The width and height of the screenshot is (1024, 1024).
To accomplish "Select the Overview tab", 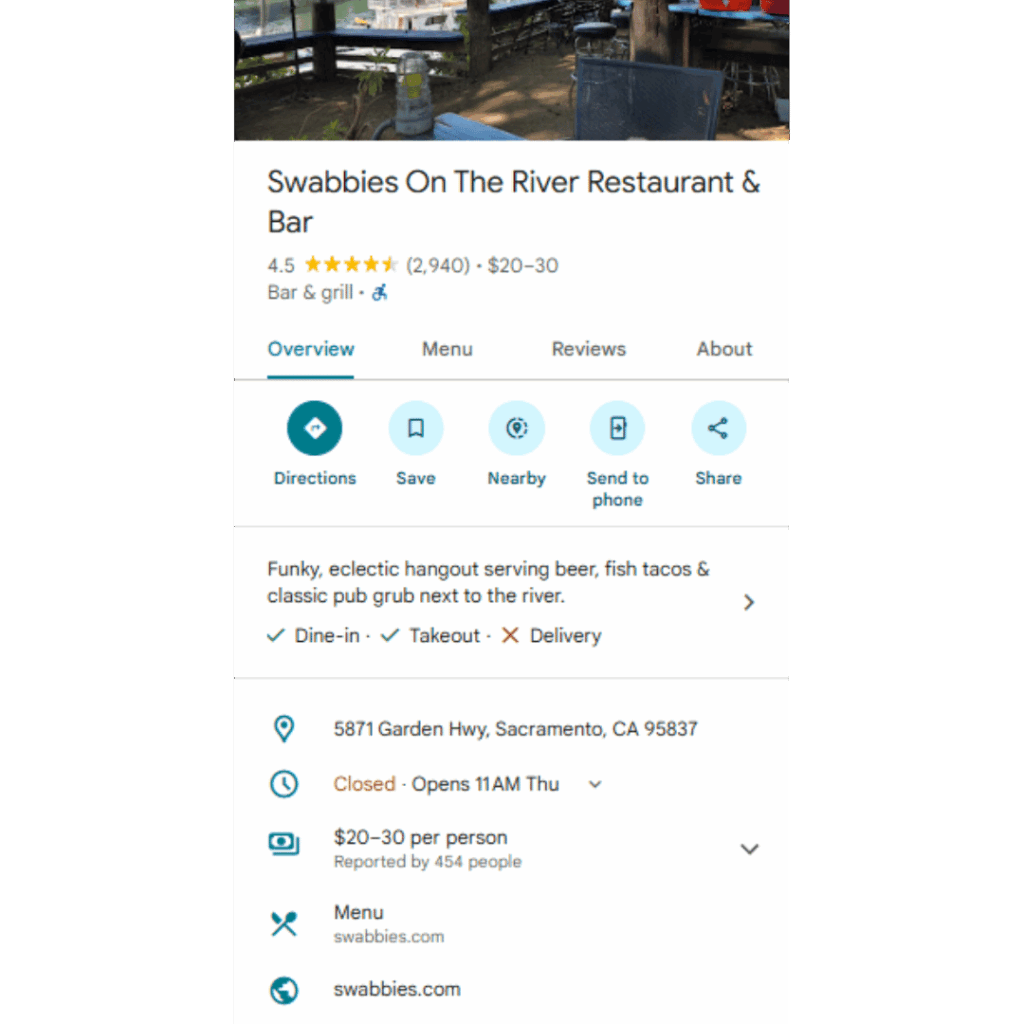I will 311,349.
